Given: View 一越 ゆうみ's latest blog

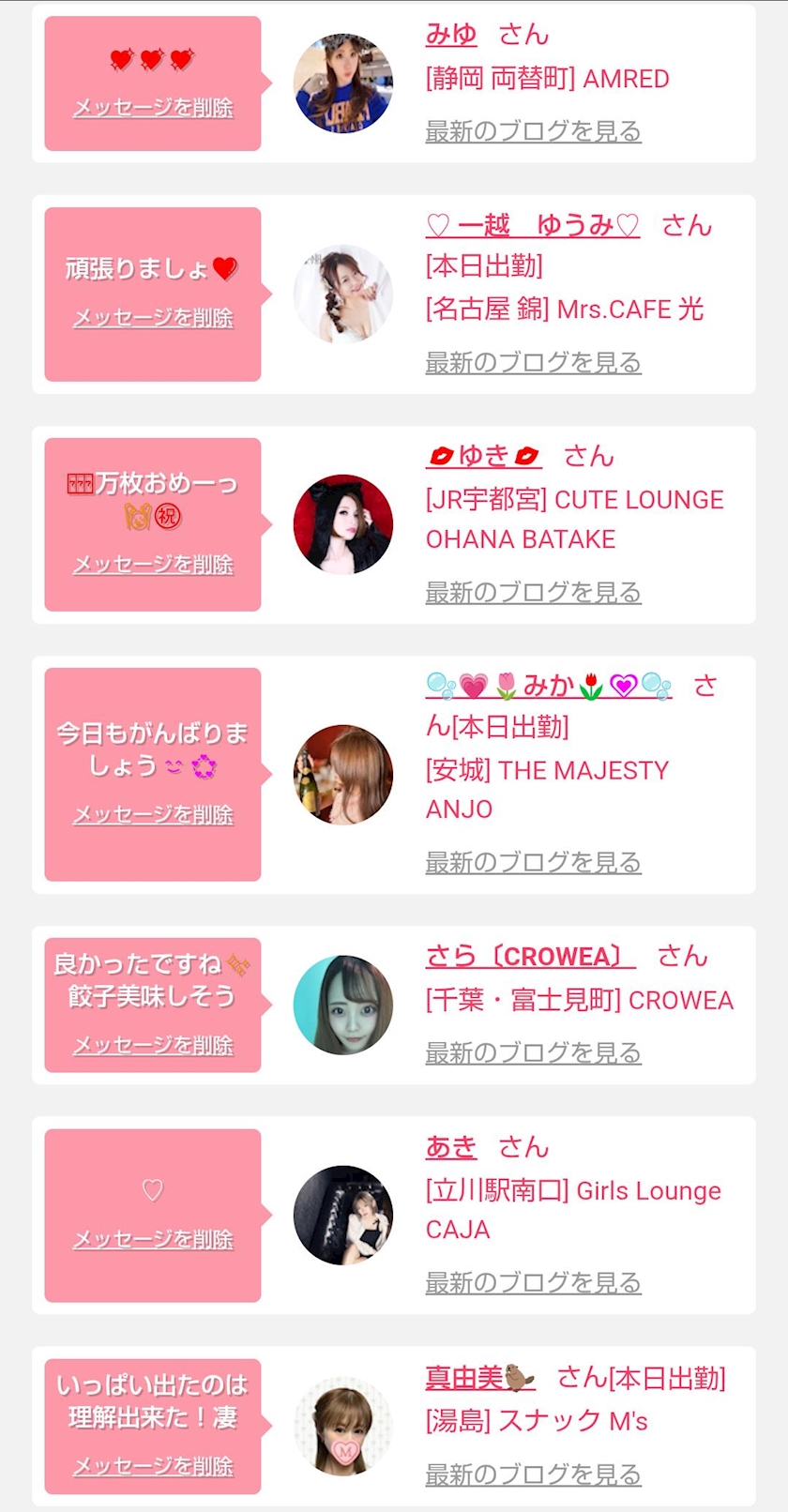Looking at the screenshot, I should click(x=533, y=362).
